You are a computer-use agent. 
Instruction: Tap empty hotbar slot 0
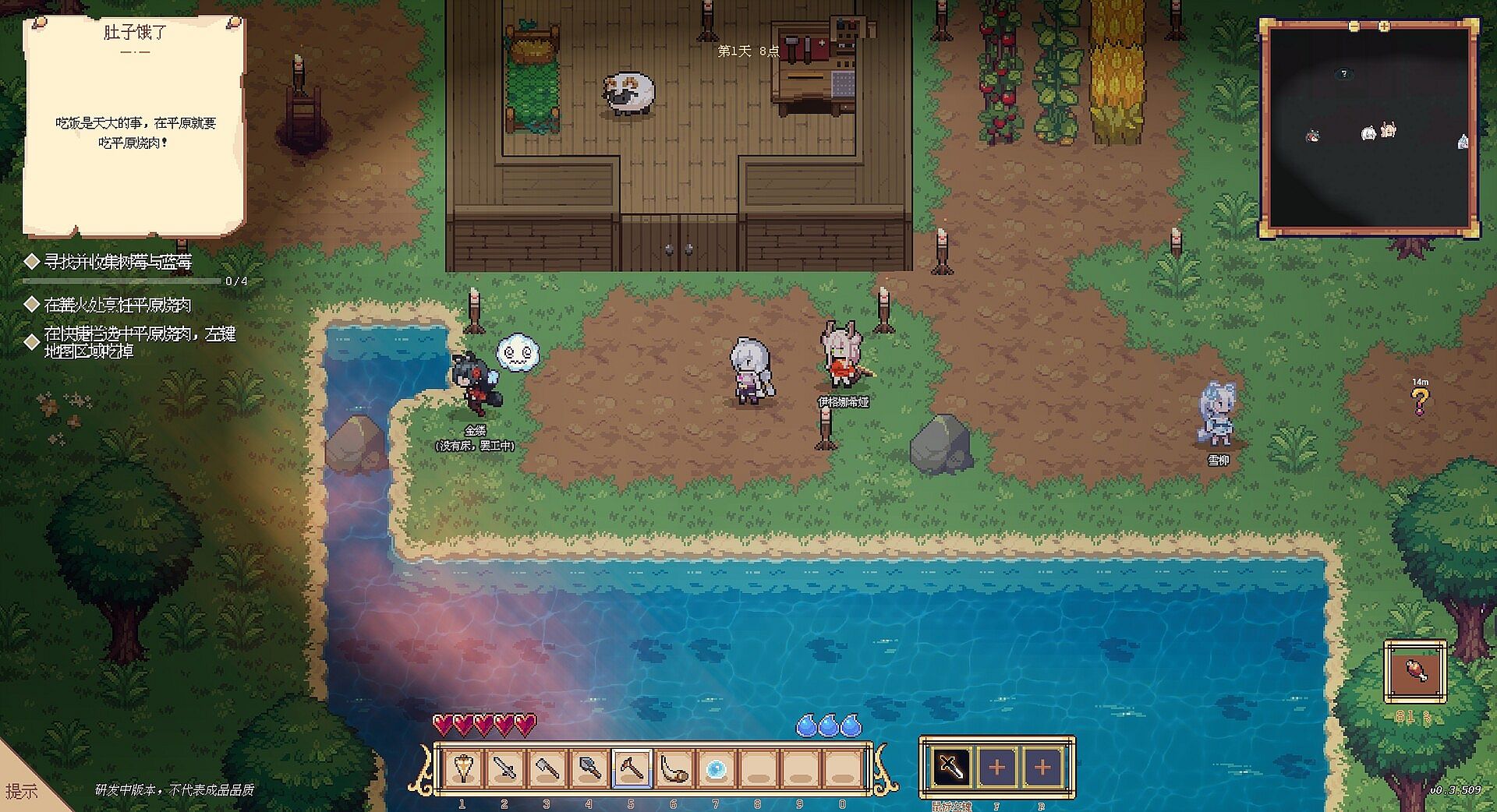pyautogui.click(x=842, y=768)
